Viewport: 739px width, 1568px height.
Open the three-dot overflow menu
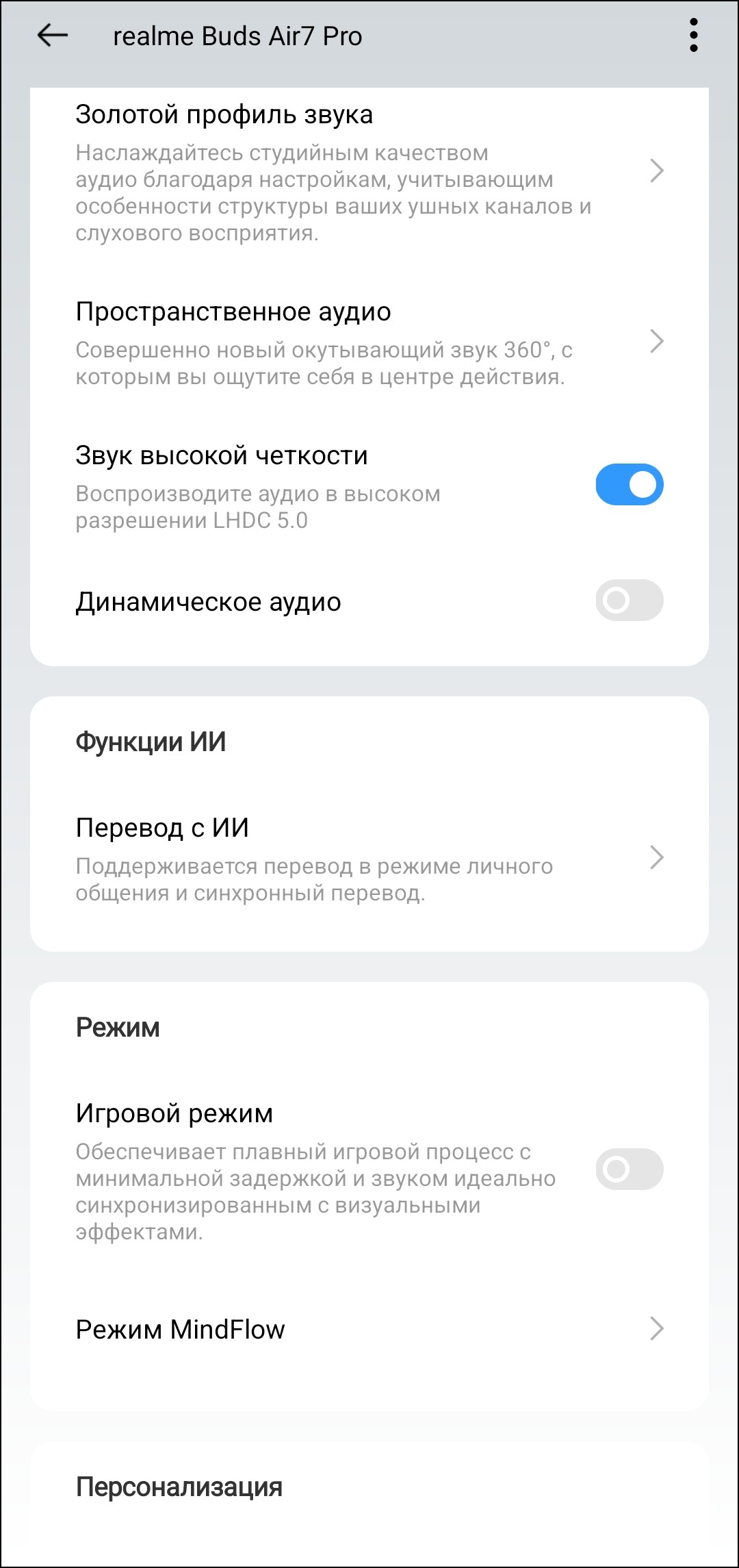pyautogui.click(x=693, y=36)
